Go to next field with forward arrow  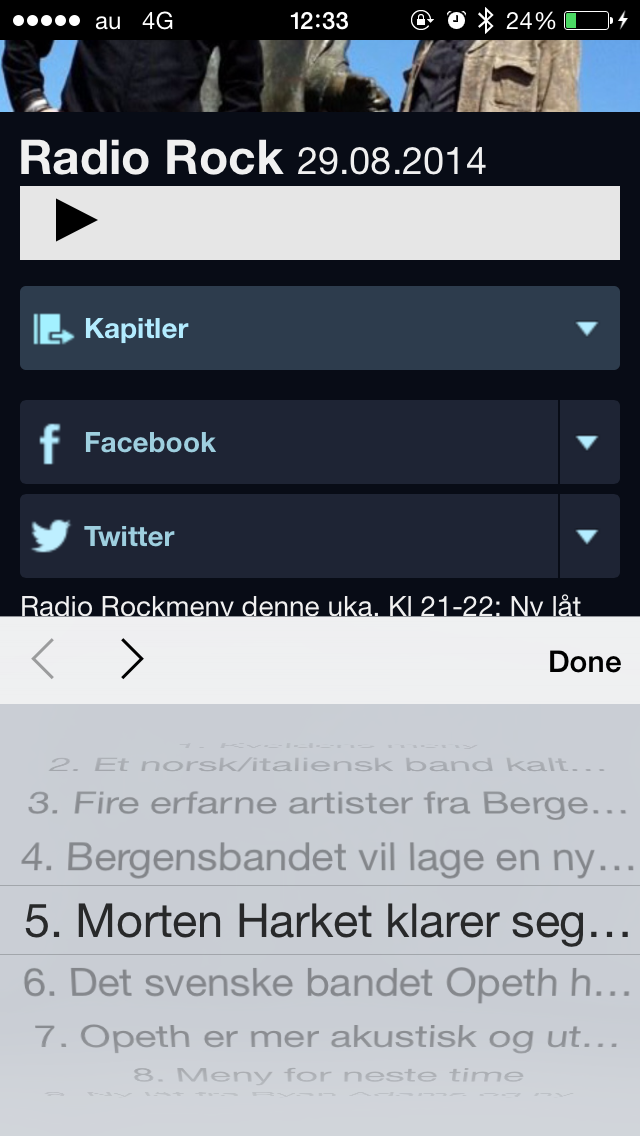pos(132,660)
